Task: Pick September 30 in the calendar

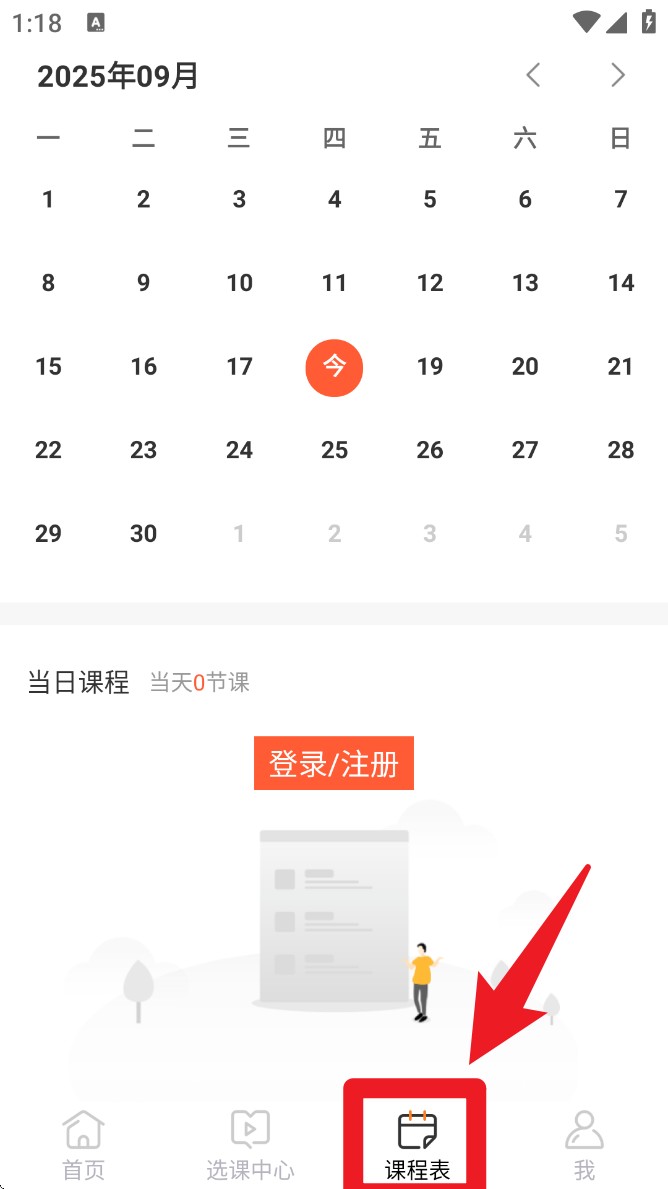Action: [143, 534]
